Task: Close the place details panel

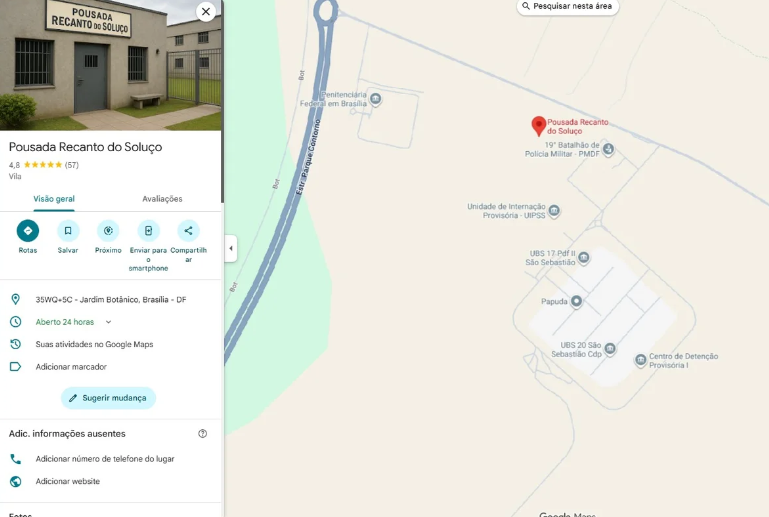Action: point(205,12)
